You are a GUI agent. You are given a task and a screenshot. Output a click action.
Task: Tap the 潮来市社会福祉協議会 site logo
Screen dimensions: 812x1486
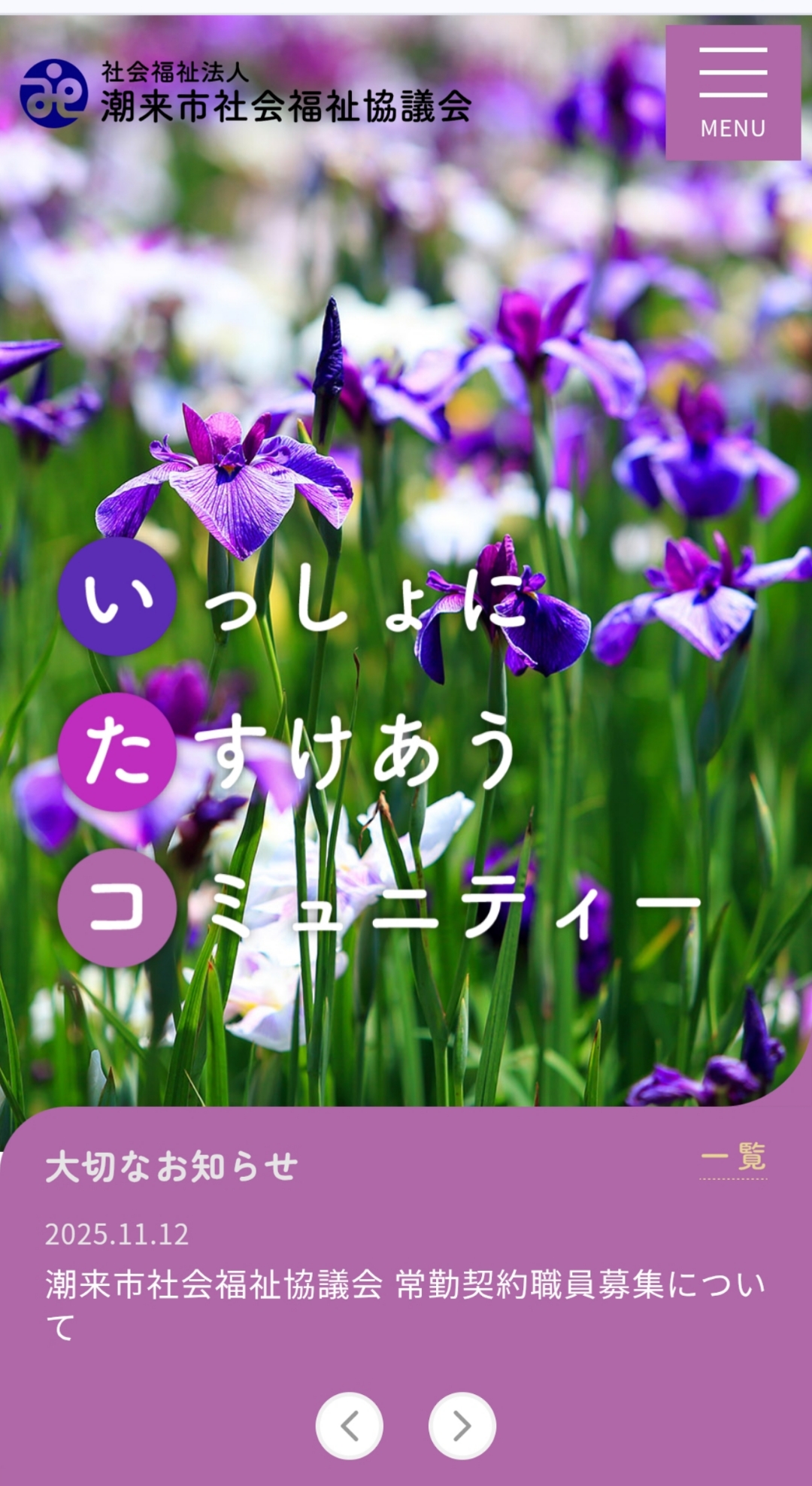click(x=246, y=93)
